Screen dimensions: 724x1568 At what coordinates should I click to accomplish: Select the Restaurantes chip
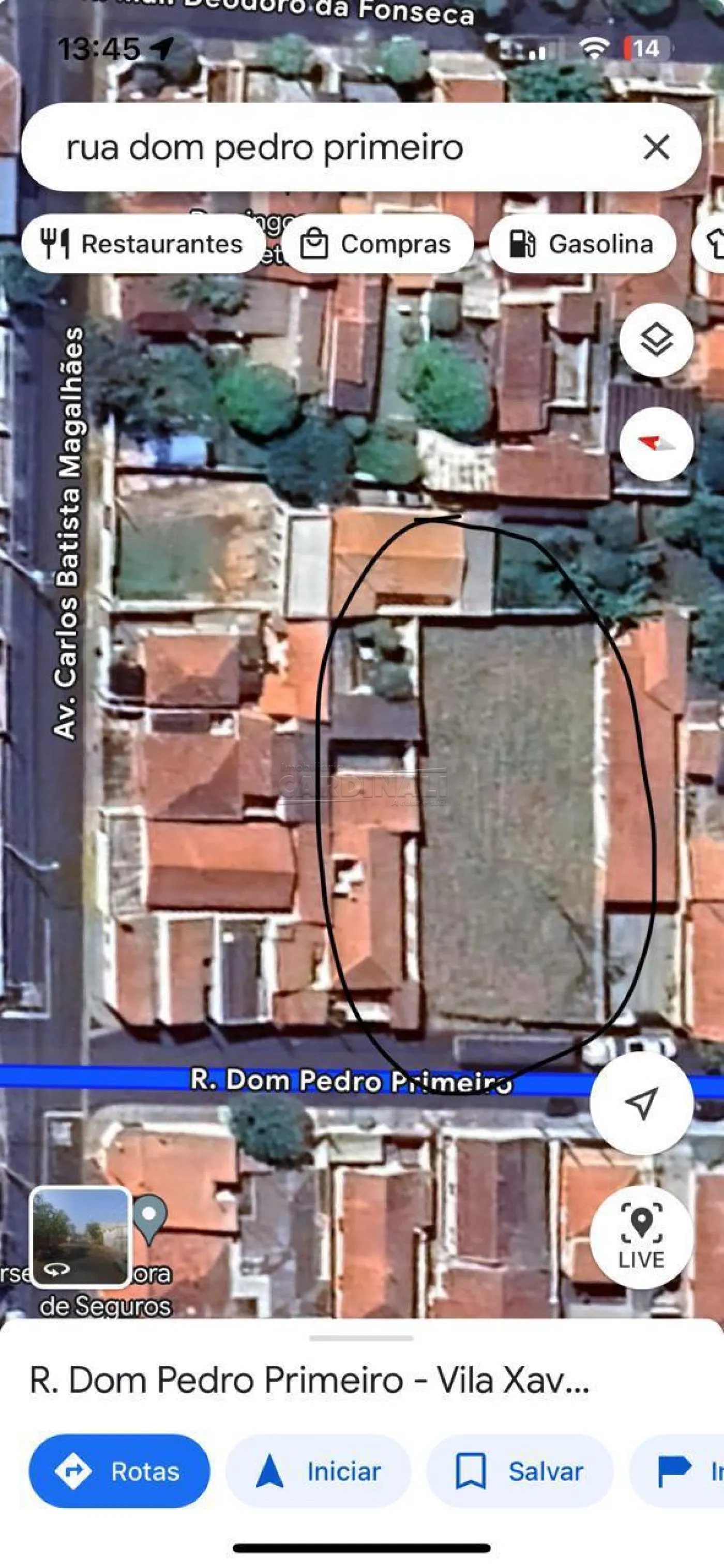pyautogui.click(x=143, y=244)
